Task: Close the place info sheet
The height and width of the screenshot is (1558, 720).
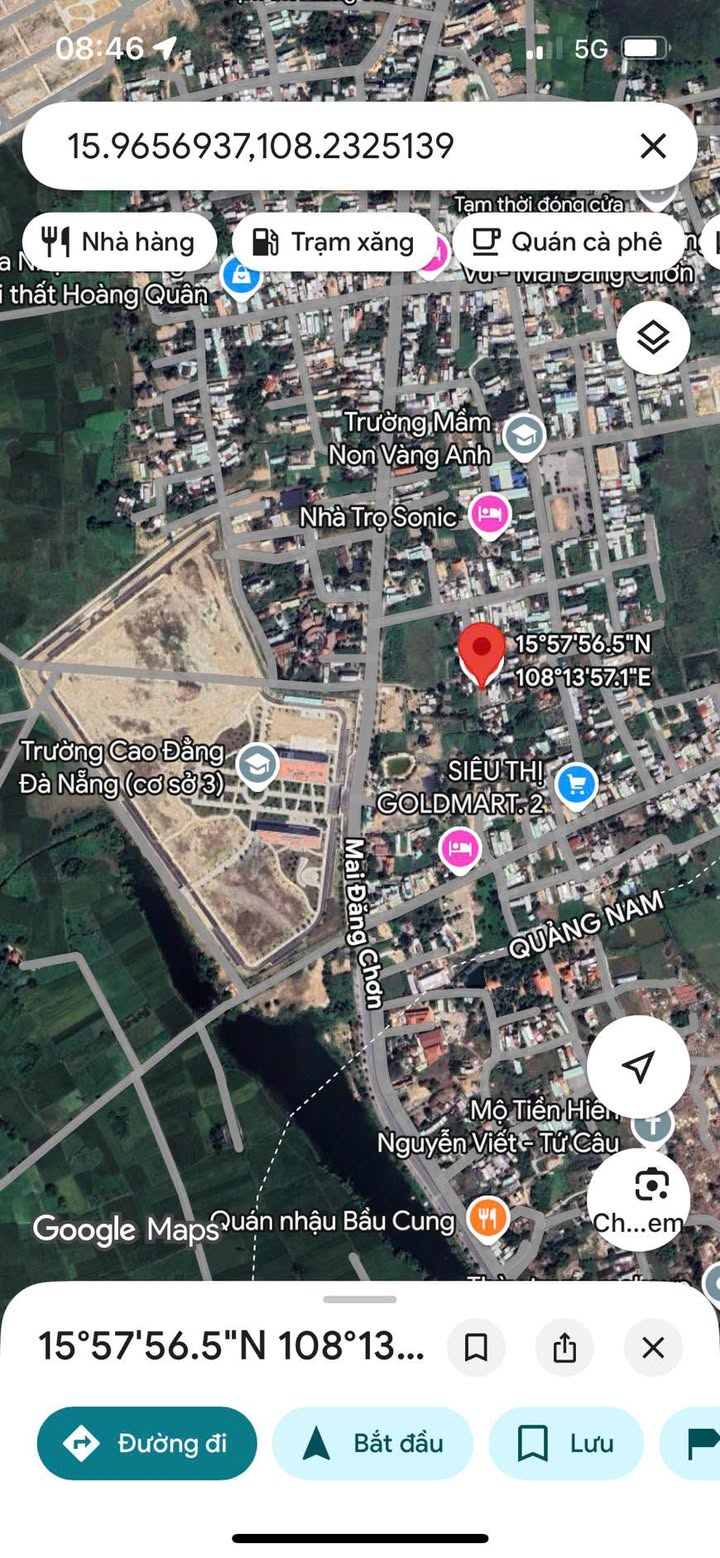Action: point(653,1347)
